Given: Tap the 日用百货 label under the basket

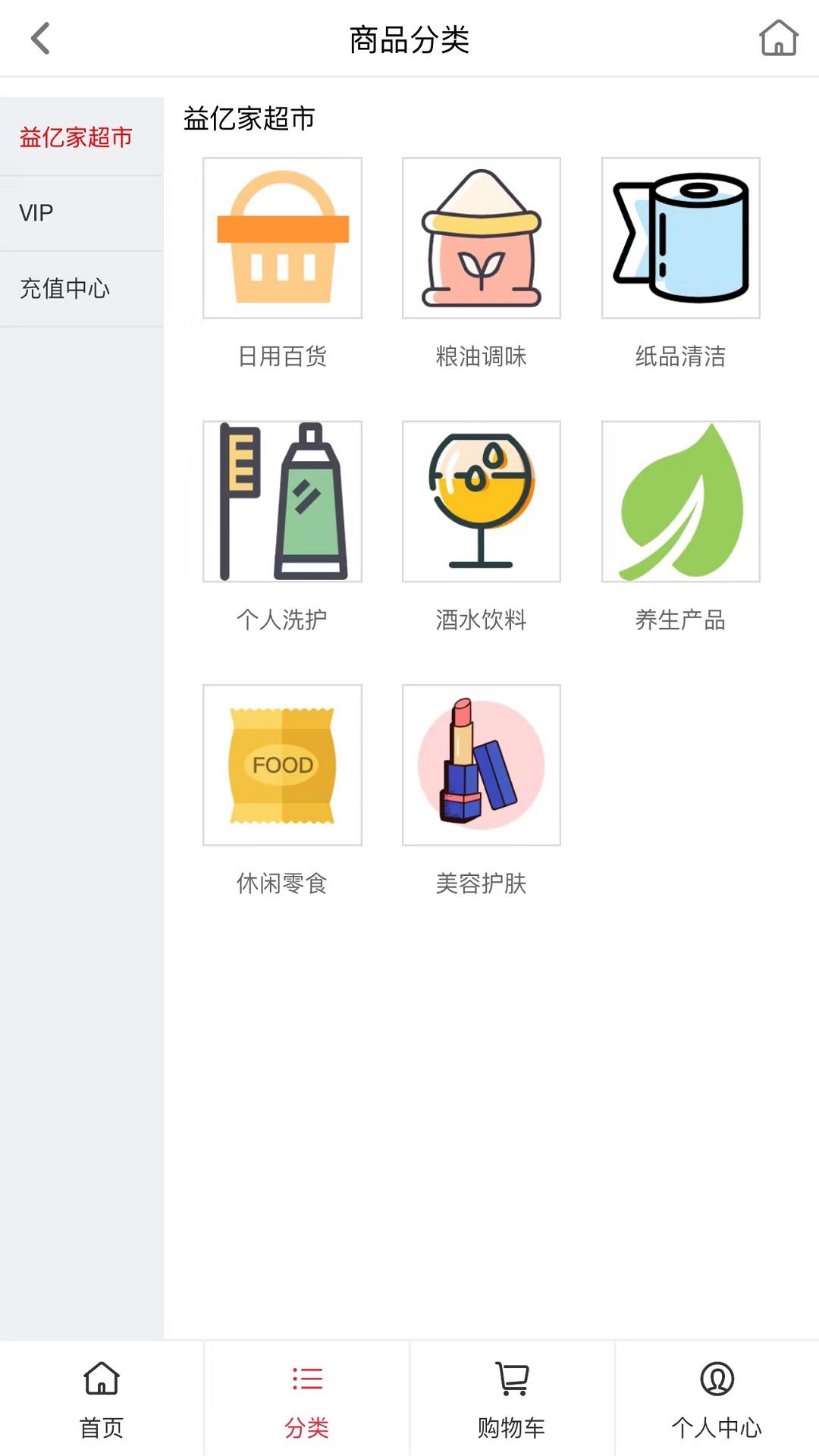Looking at the screenshot, I should click(x=282, y=356).
